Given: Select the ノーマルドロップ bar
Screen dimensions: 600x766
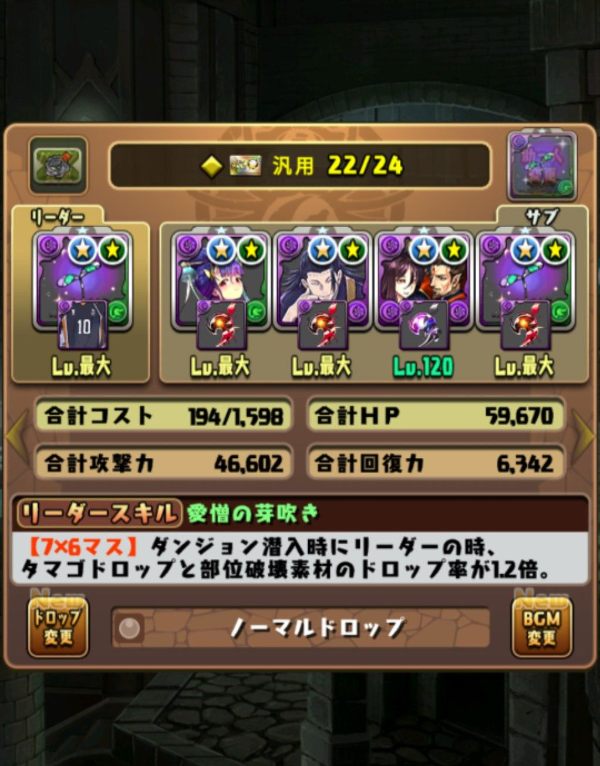Looking at the screenshot, I should (301, 628).
